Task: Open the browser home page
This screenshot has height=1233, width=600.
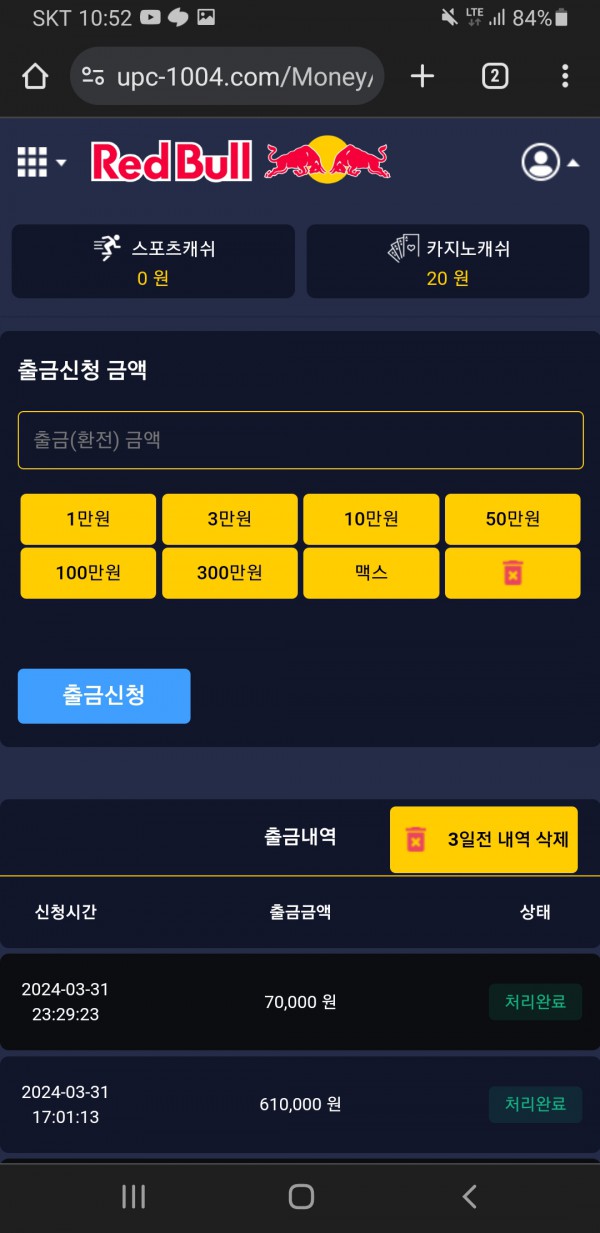Action: (35, 76)
